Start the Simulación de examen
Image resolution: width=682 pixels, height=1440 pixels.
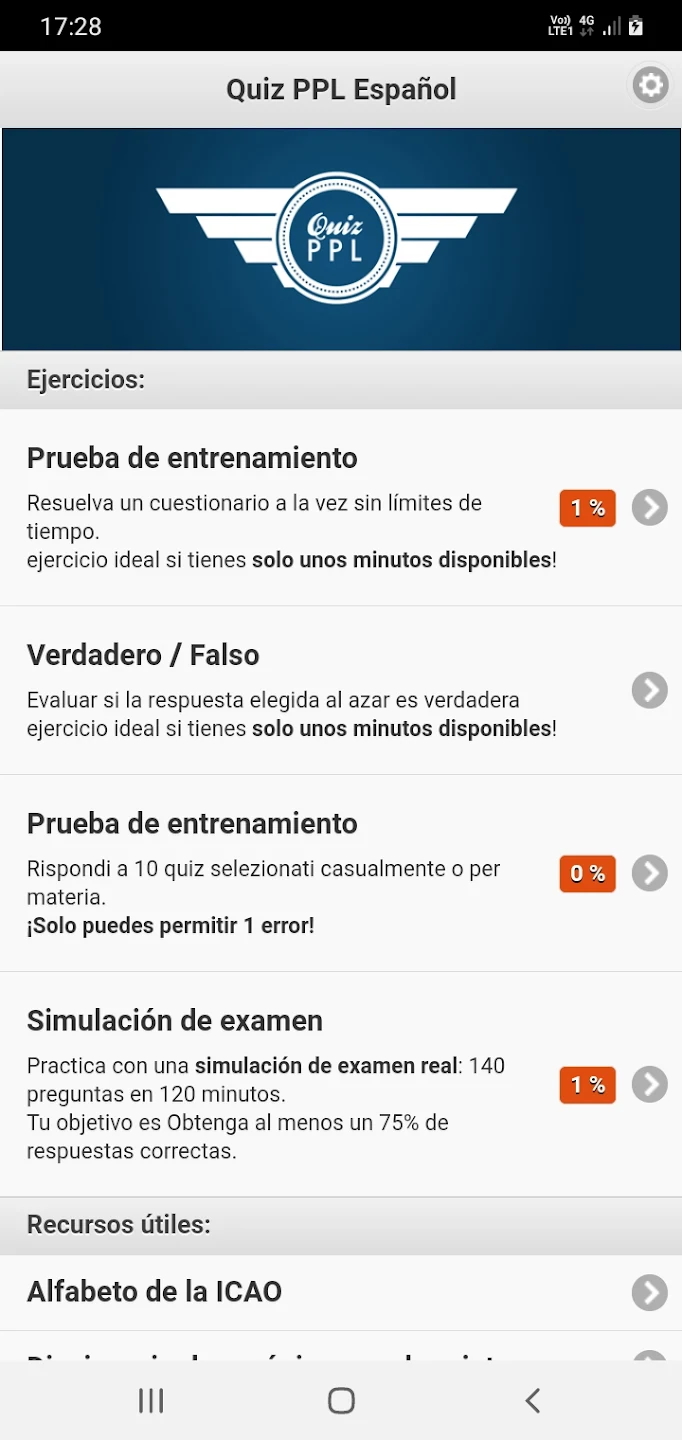click(x=341, y=1084)
